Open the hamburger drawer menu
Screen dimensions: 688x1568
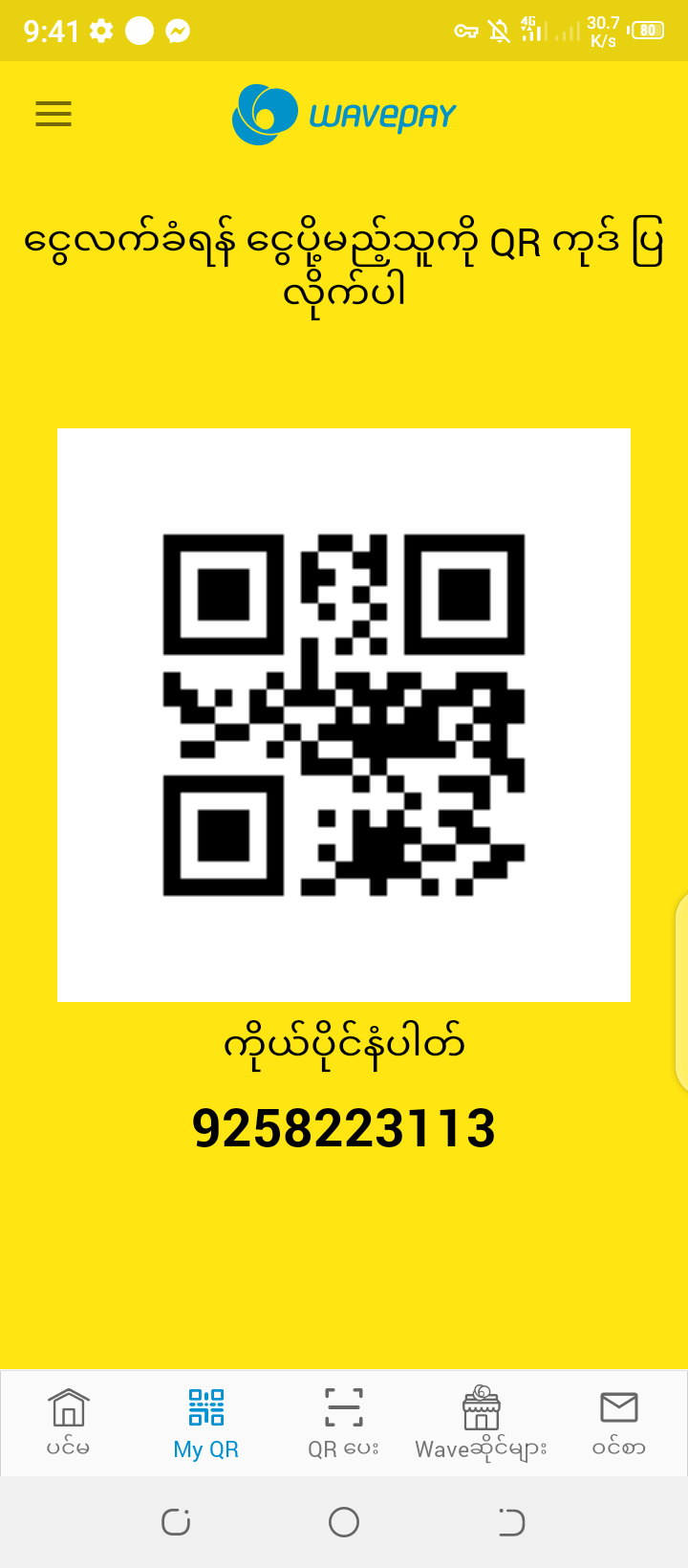point(54,114)
